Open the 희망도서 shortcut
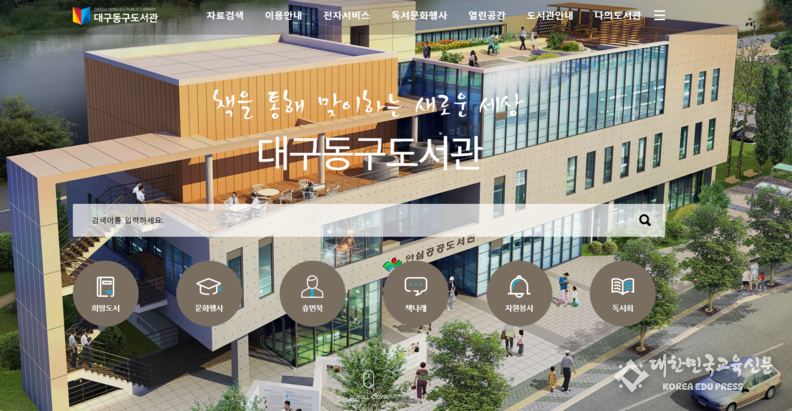Screen dimensions: 792x411 106,293
